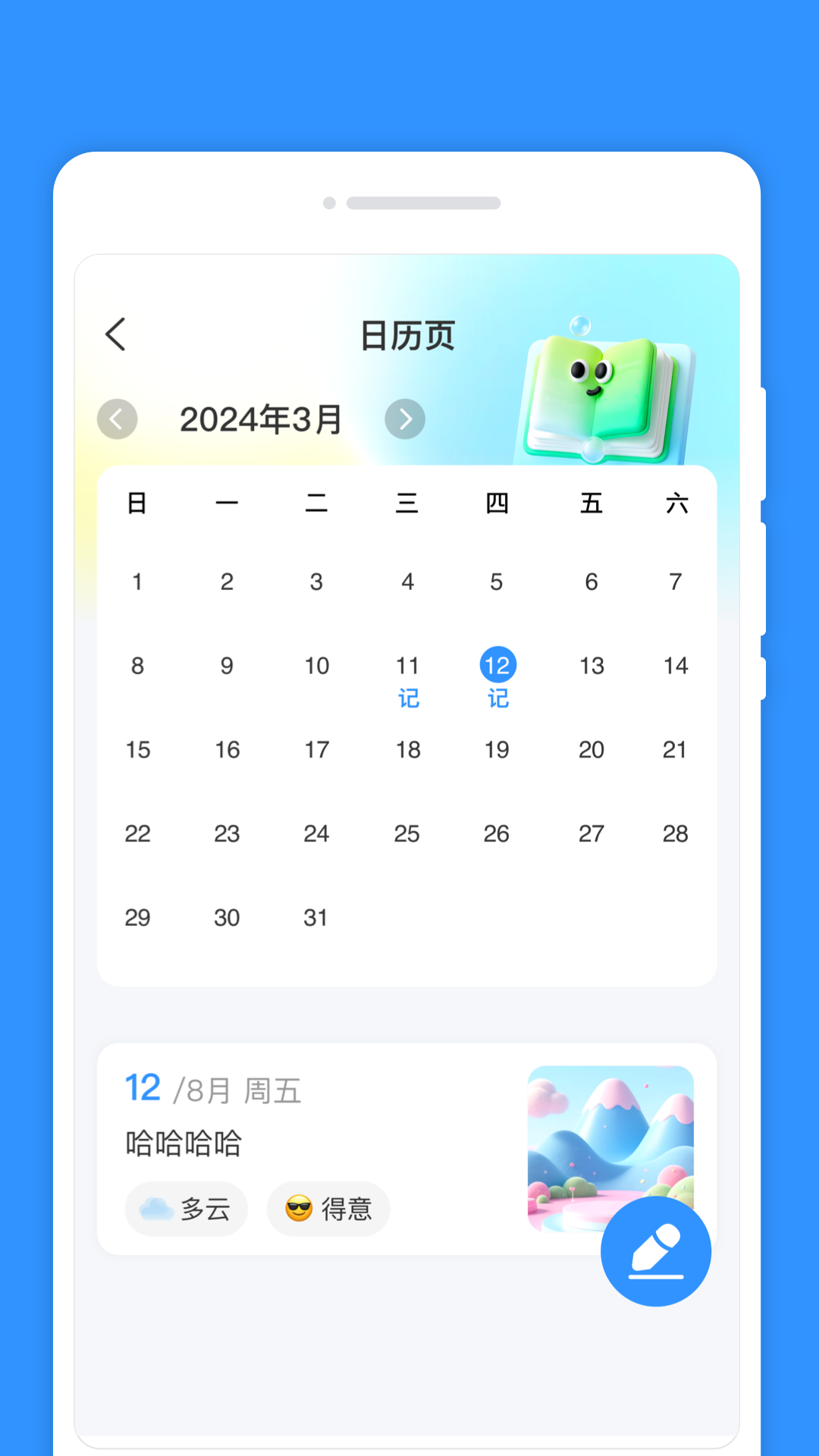Click the 记 marker under March 11
The height and width of the screenshot is (1456, 819).
(x=408, y=698)
